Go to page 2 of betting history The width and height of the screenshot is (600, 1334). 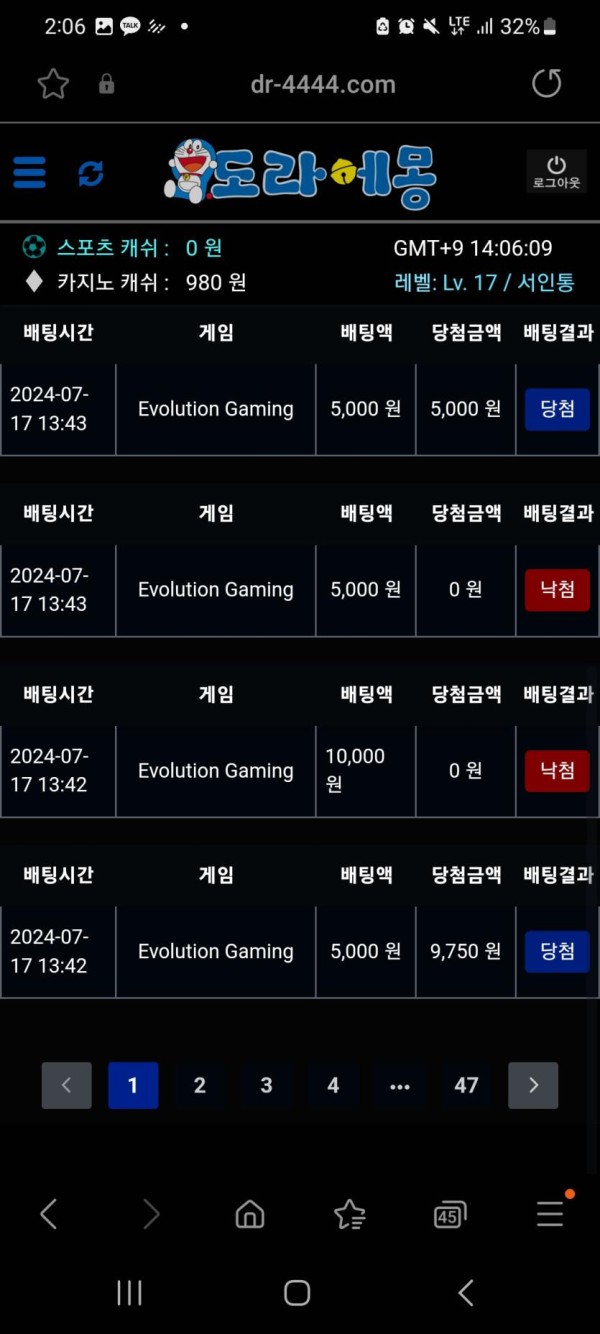pyautogui.click(x=200, y=1085)
